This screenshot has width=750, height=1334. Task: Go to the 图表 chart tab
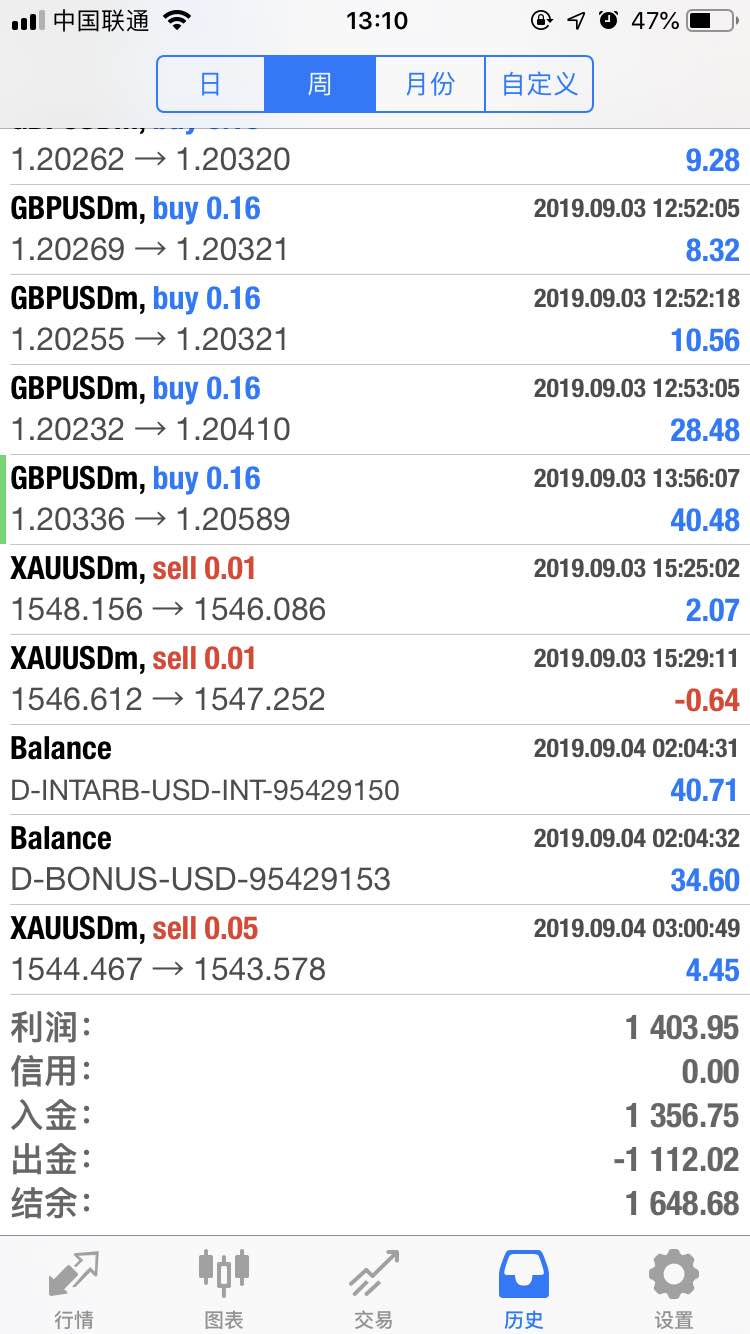224,1288
